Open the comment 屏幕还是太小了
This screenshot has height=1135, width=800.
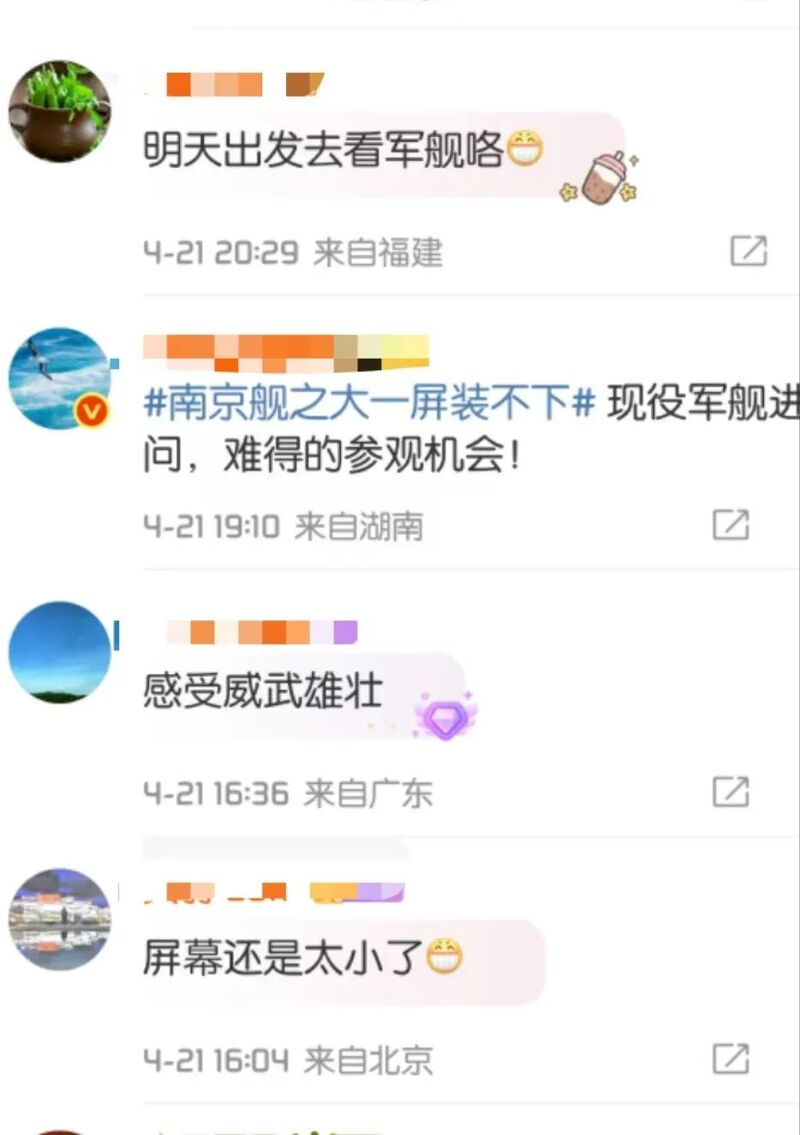285,960
